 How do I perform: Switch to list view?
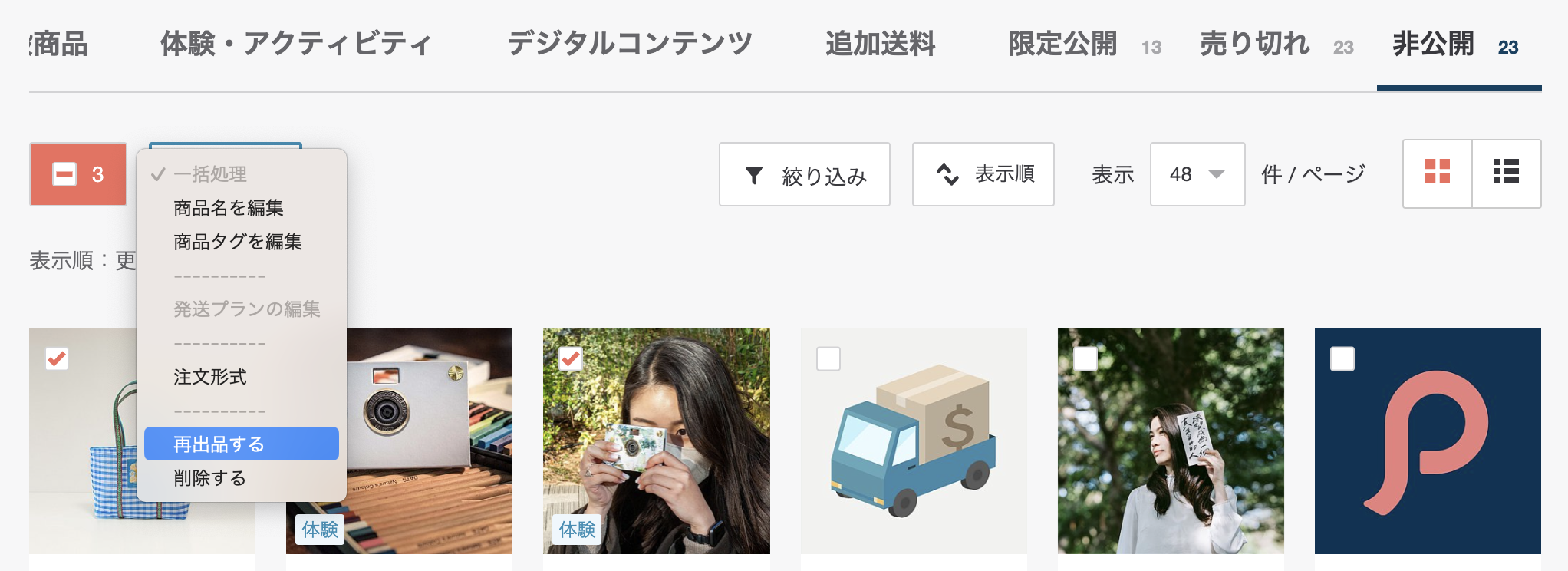point(1506,173)
